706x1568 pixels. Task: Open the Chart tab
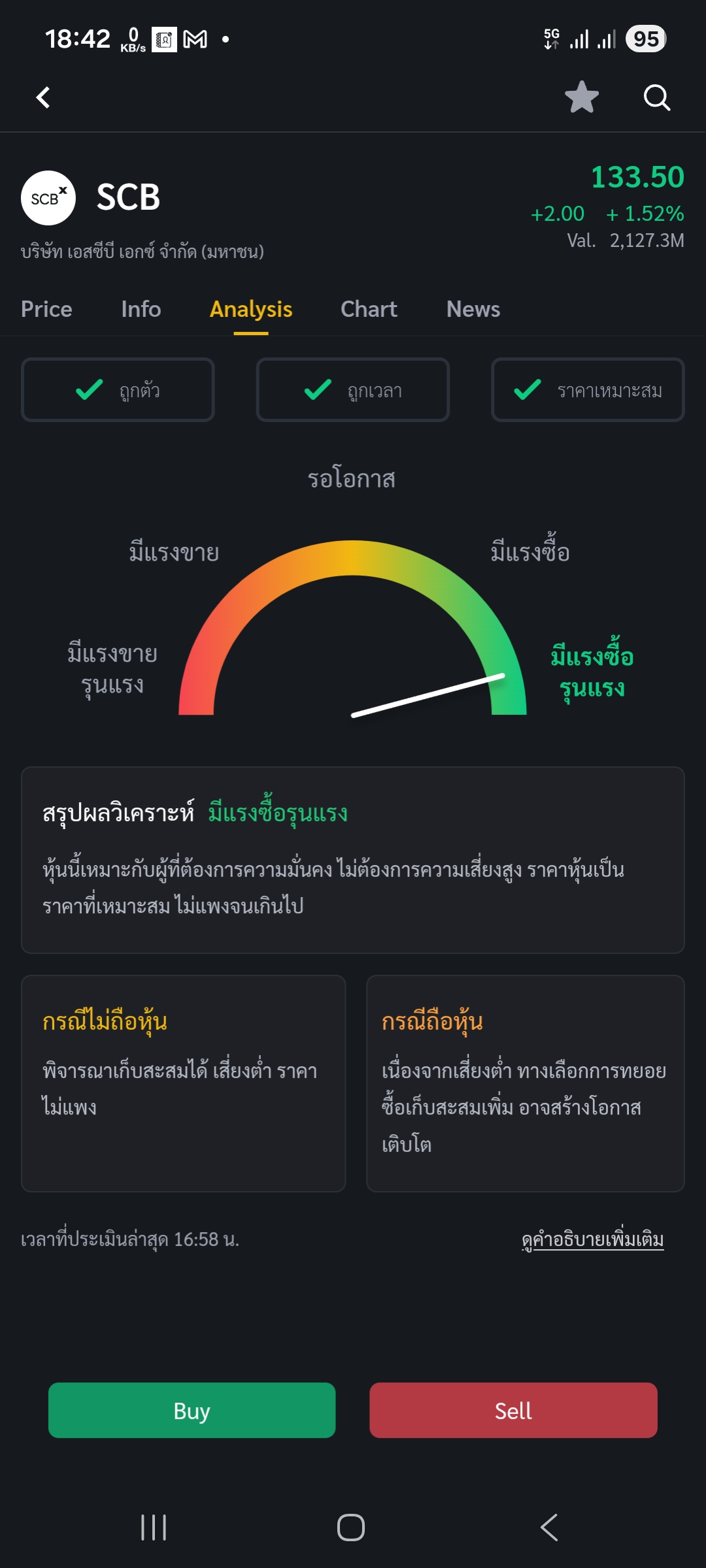[x=369, y=309]
